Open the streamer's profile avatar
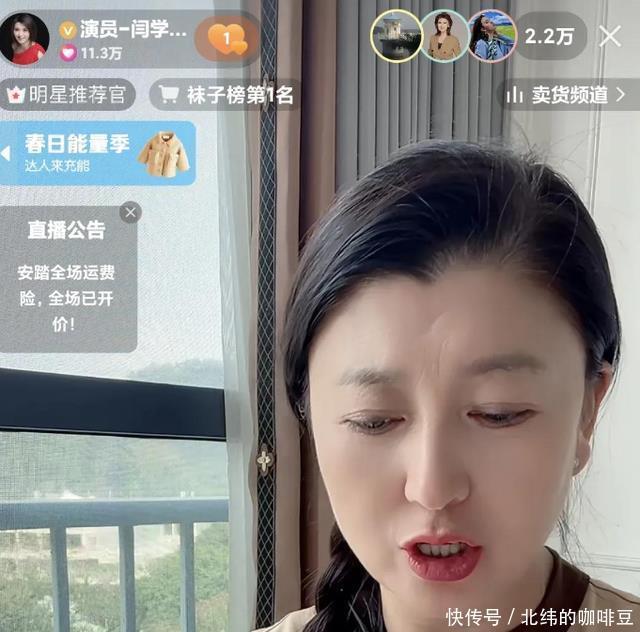The height and width of the screenshot is (632, 640). click(x=24, y=39)
